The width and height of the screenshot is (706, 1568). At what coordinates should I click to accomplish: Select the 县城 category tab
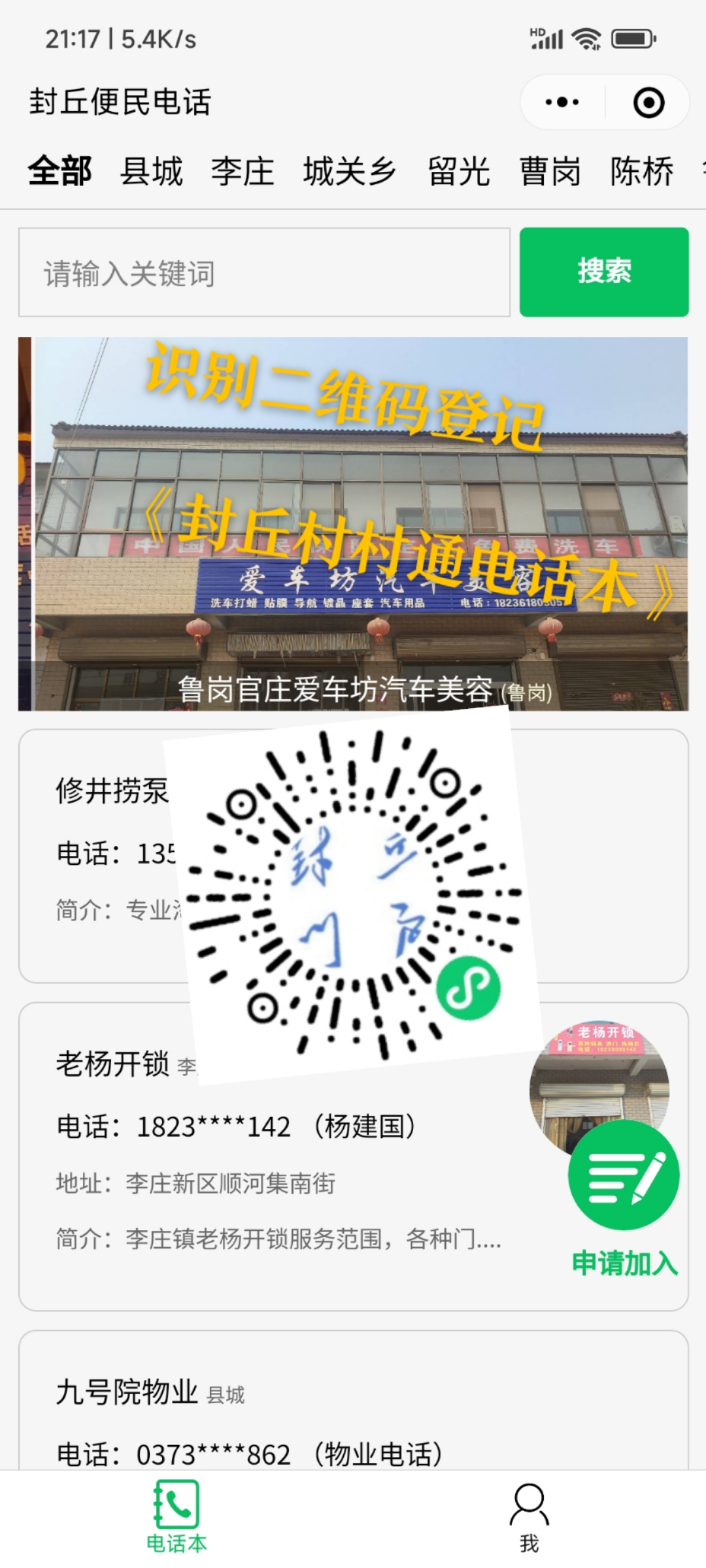coord(151,172)
